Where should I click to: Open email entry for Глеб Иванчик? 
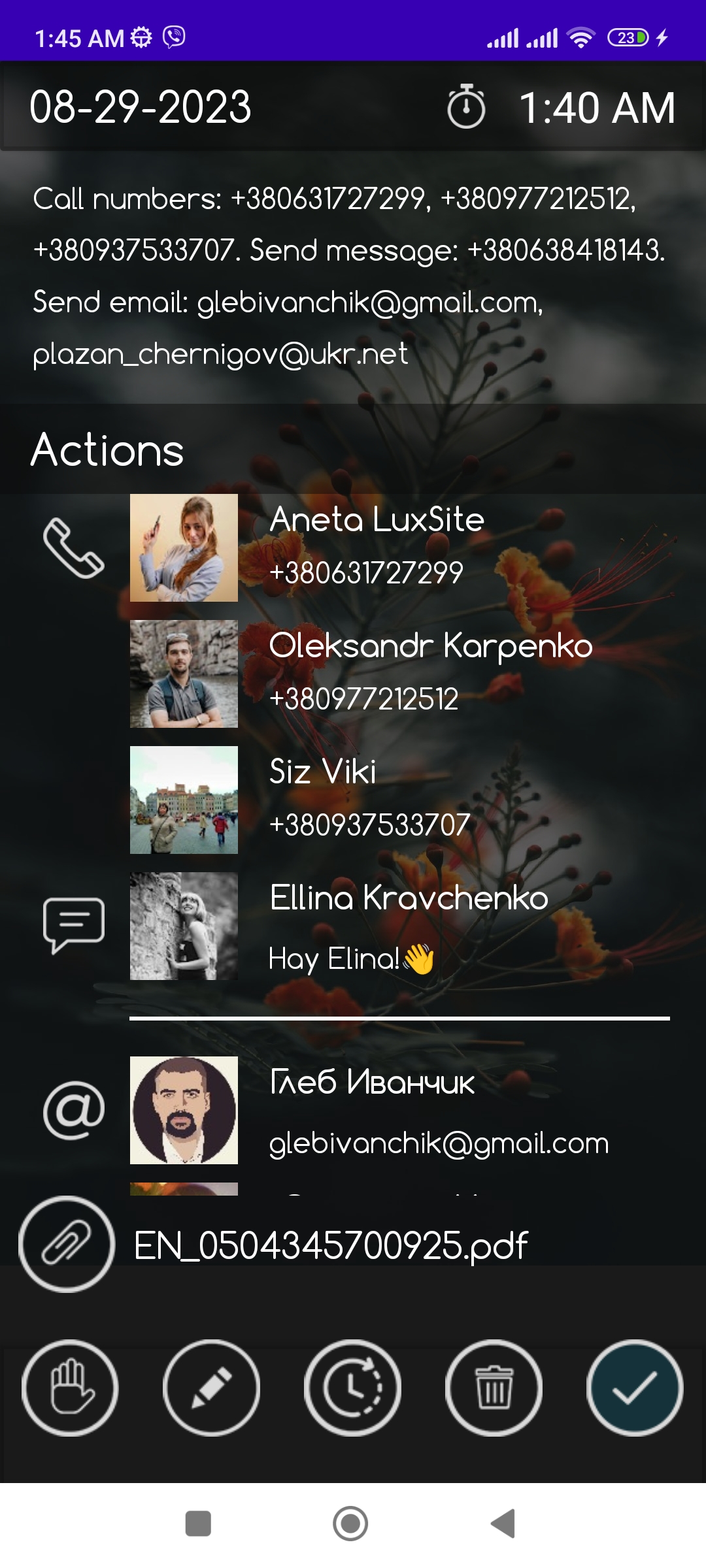[x=400, y=1110]
